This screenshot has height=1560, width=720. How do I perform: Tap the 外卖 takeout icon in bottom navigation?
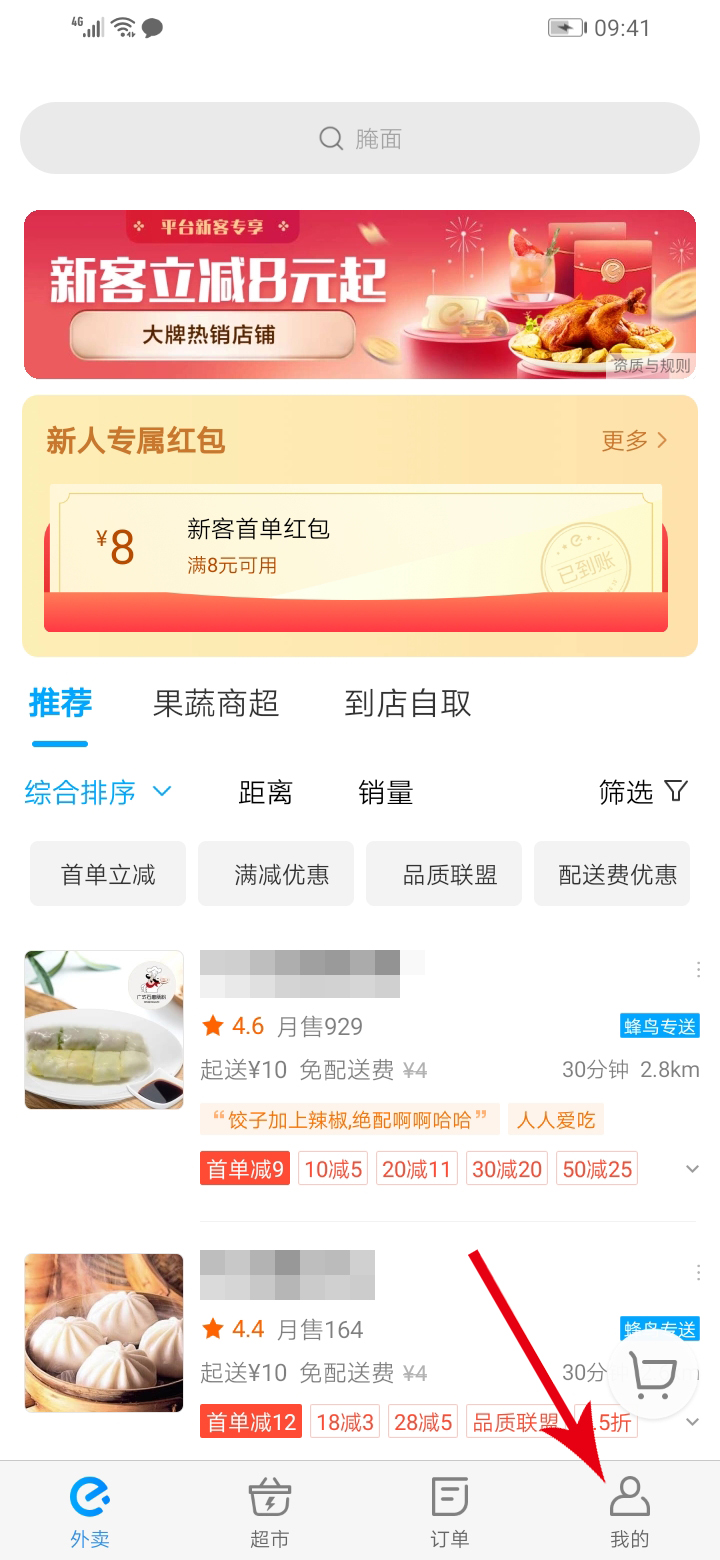click(x=90, y=1498)
